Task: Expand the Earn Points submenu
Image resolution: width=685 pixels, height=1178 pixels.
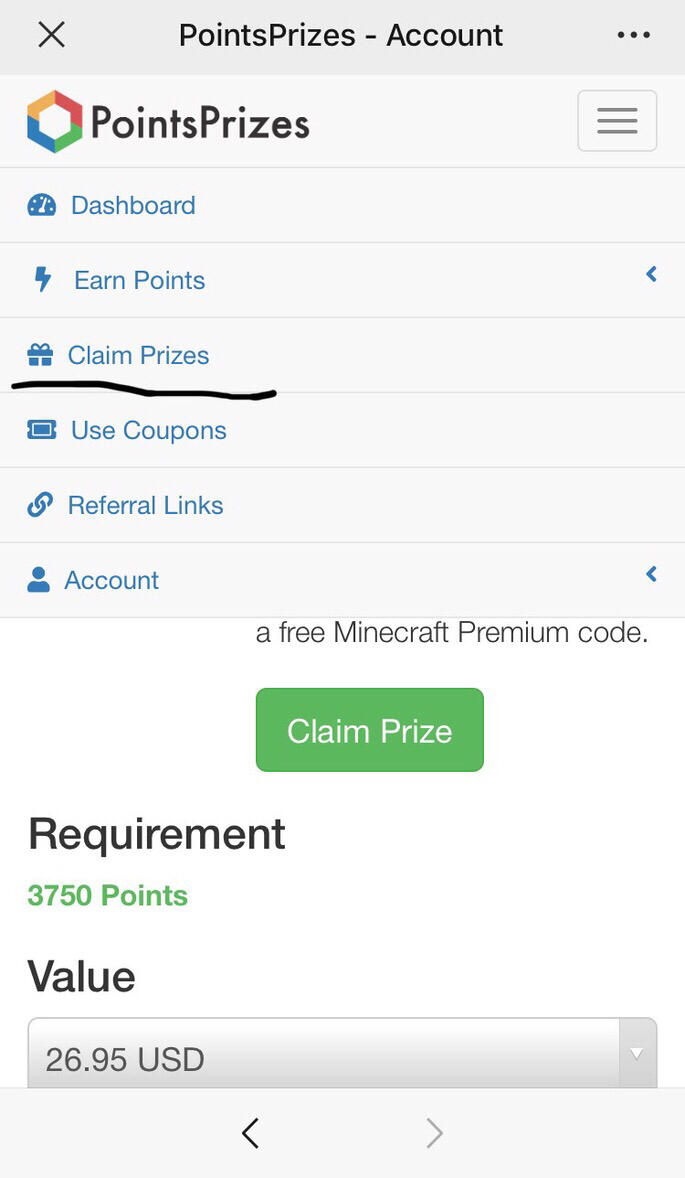Action: pos(139,280)
